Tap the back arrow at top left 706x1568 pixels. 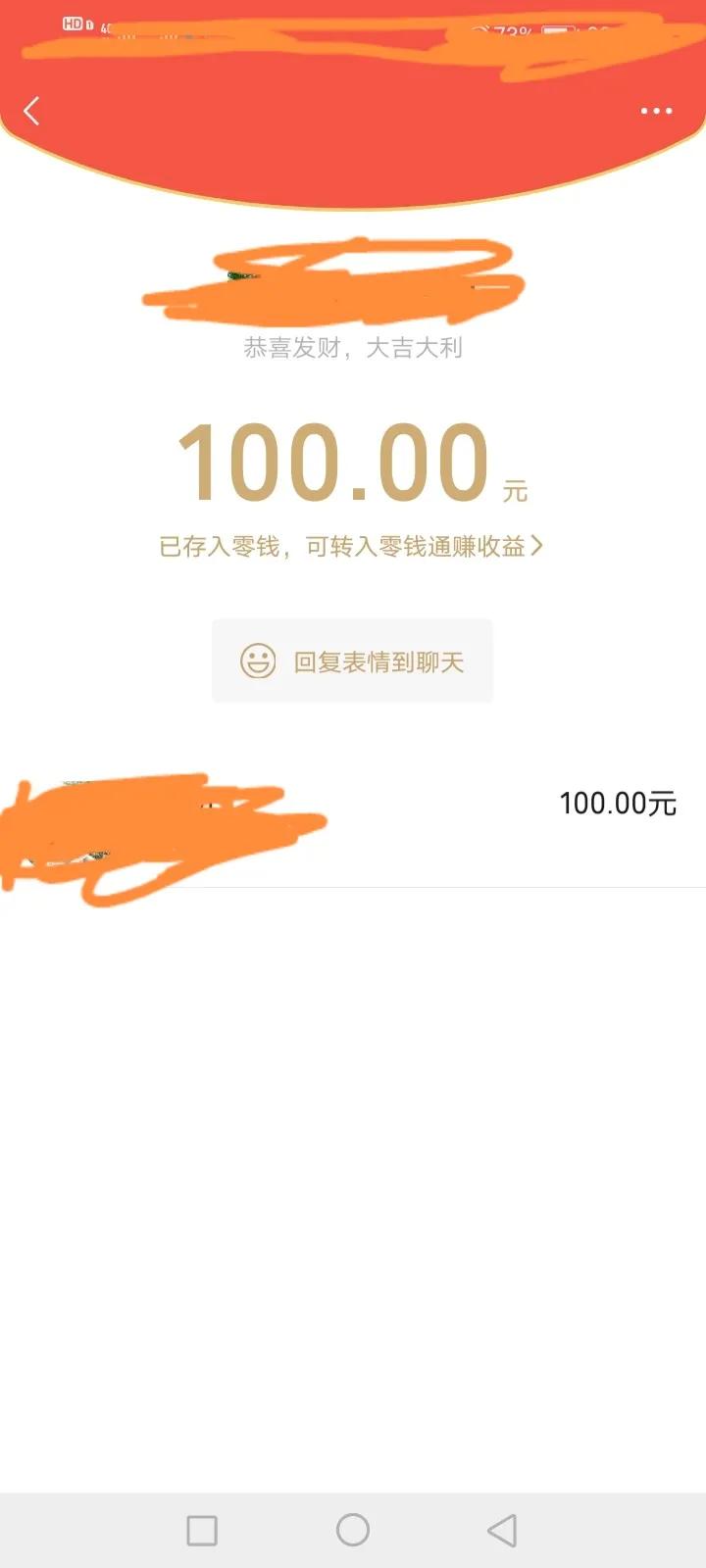31,110
